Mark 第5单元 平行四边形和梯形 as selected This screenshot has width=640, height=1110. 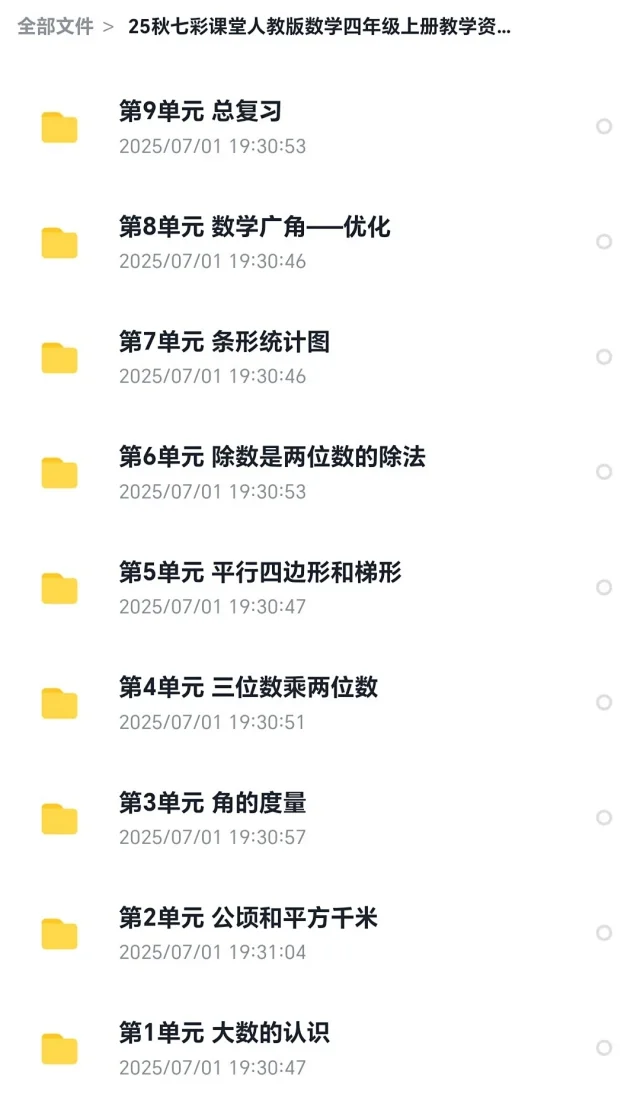604,588
